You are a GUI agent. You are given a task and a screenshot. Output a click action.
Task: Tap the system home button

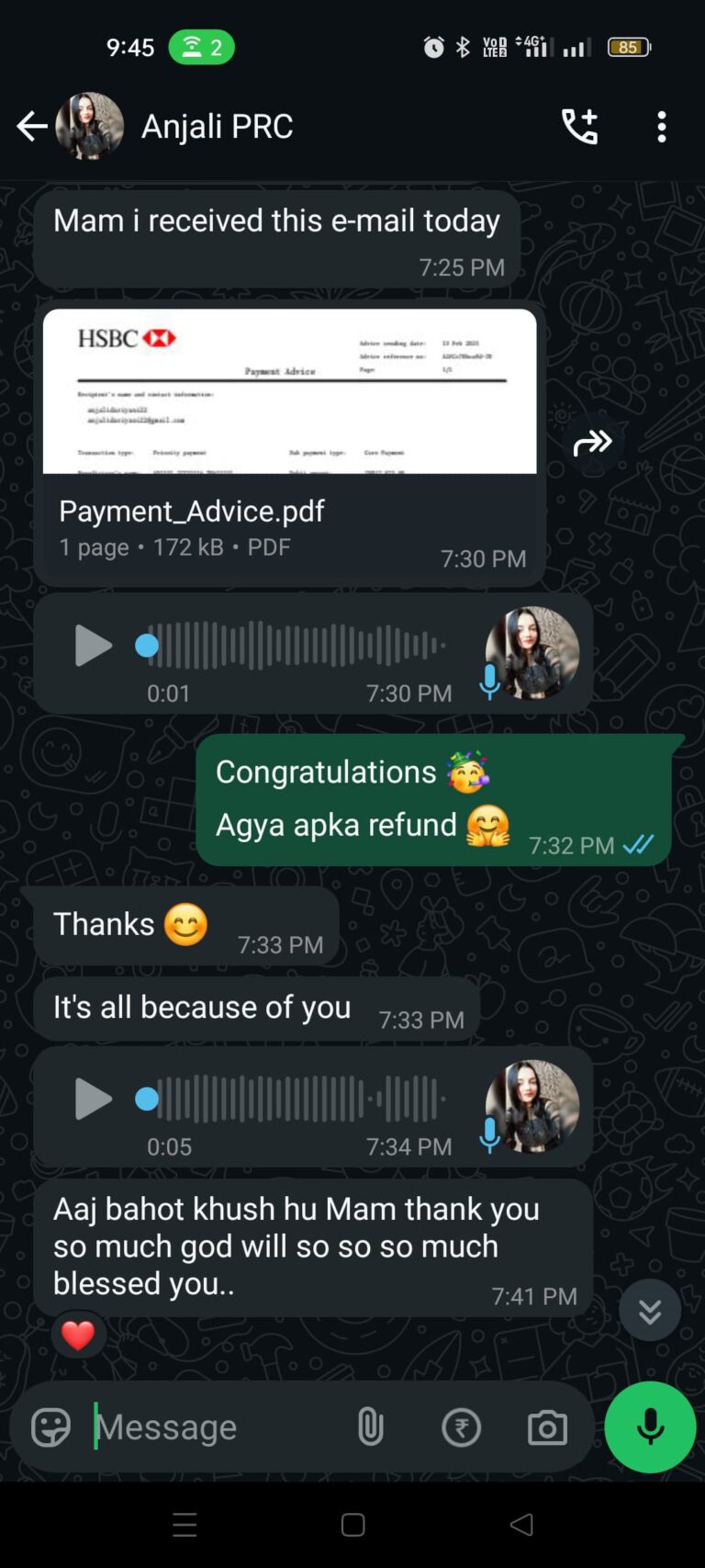pyautogui.click(x=352, y=1526)
